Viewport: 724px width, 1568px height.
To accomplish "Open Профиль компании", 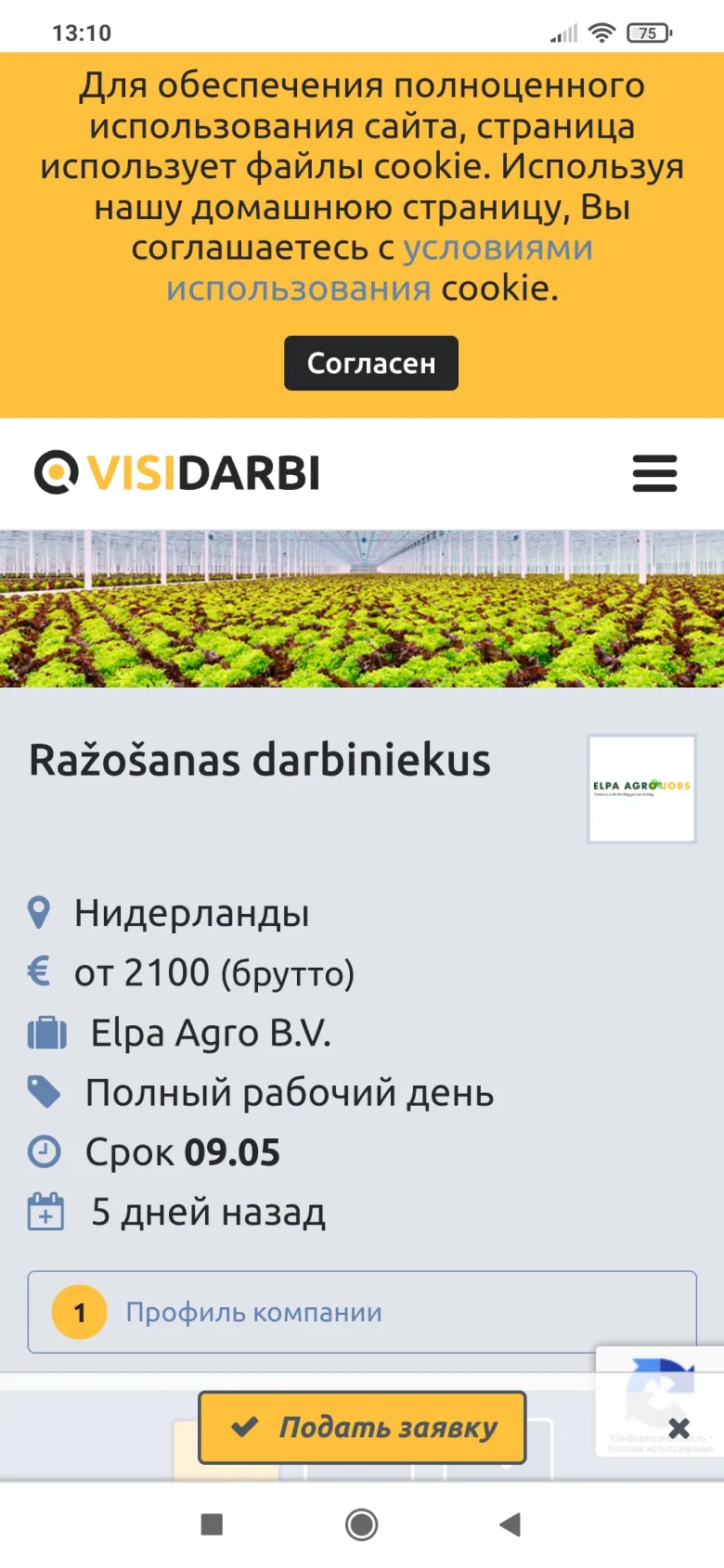I will (x=253, y=1312).
